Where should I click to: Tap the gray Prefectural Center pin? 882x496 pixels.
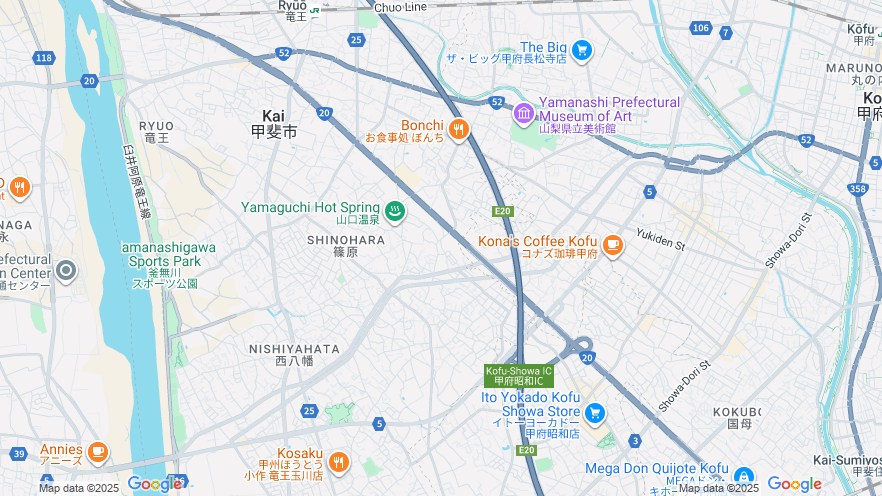point(66,270)
